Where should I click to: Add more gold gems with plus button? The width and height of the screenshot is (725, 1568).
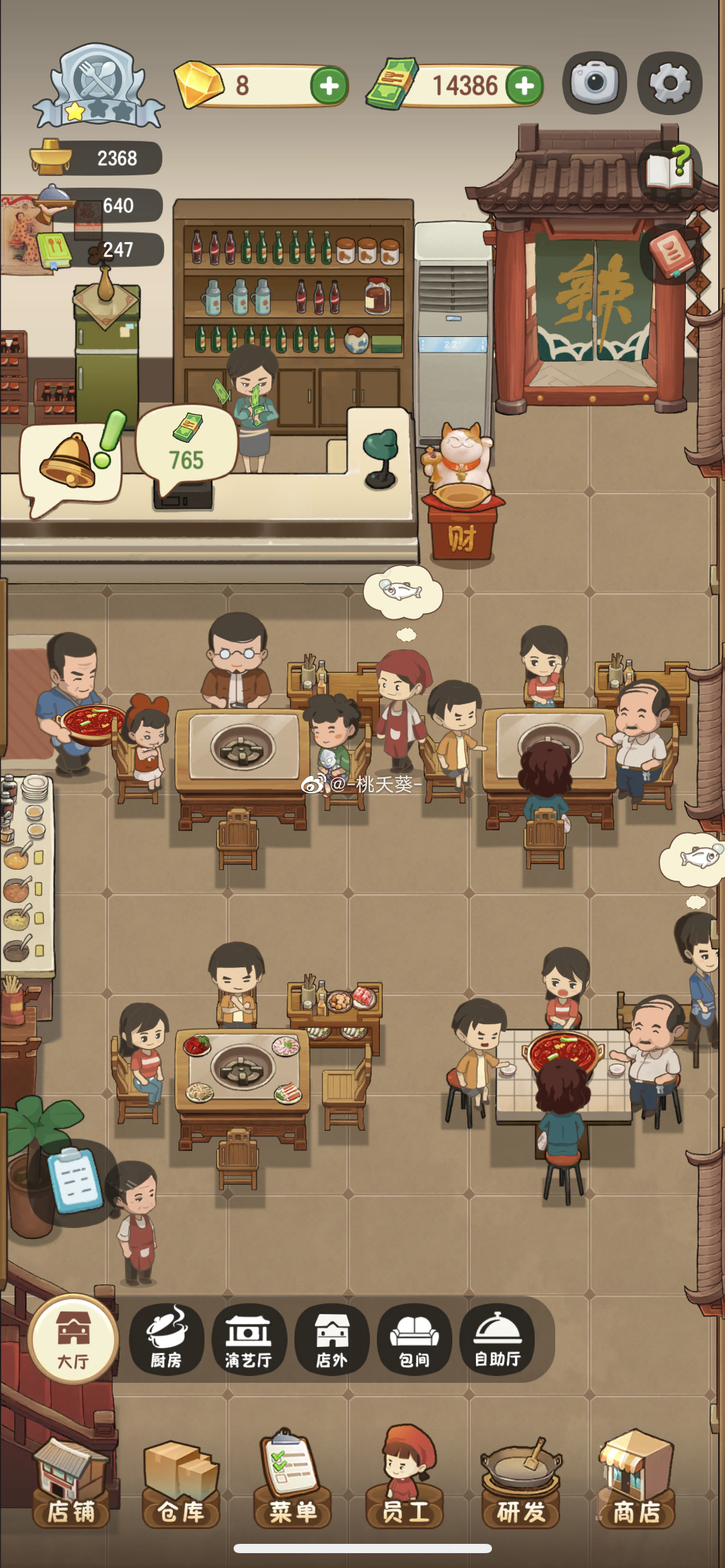329,86
